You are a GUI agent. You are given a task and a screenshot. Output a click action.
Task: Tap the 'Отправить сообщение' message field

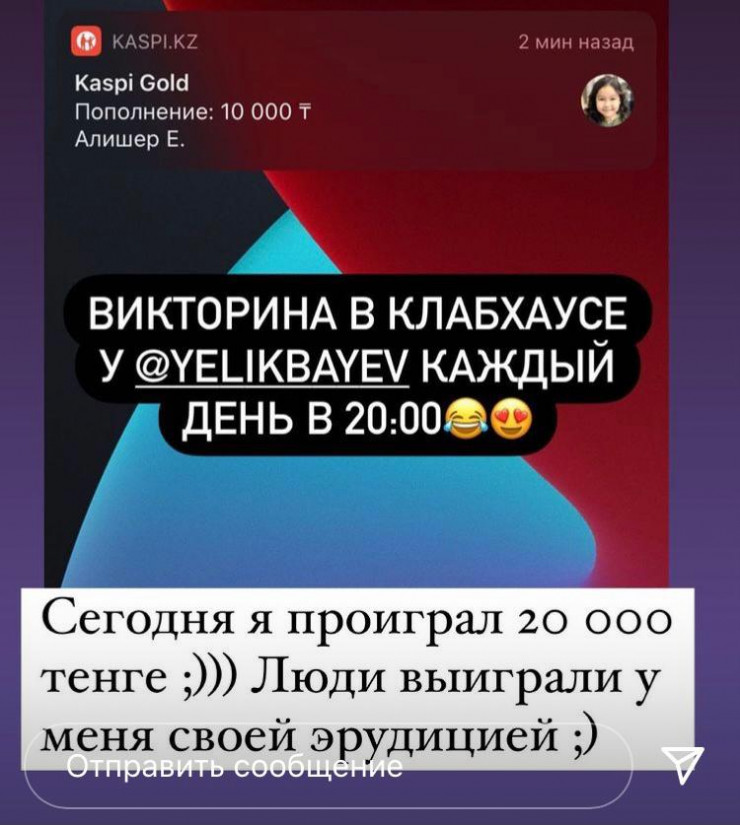300,767
